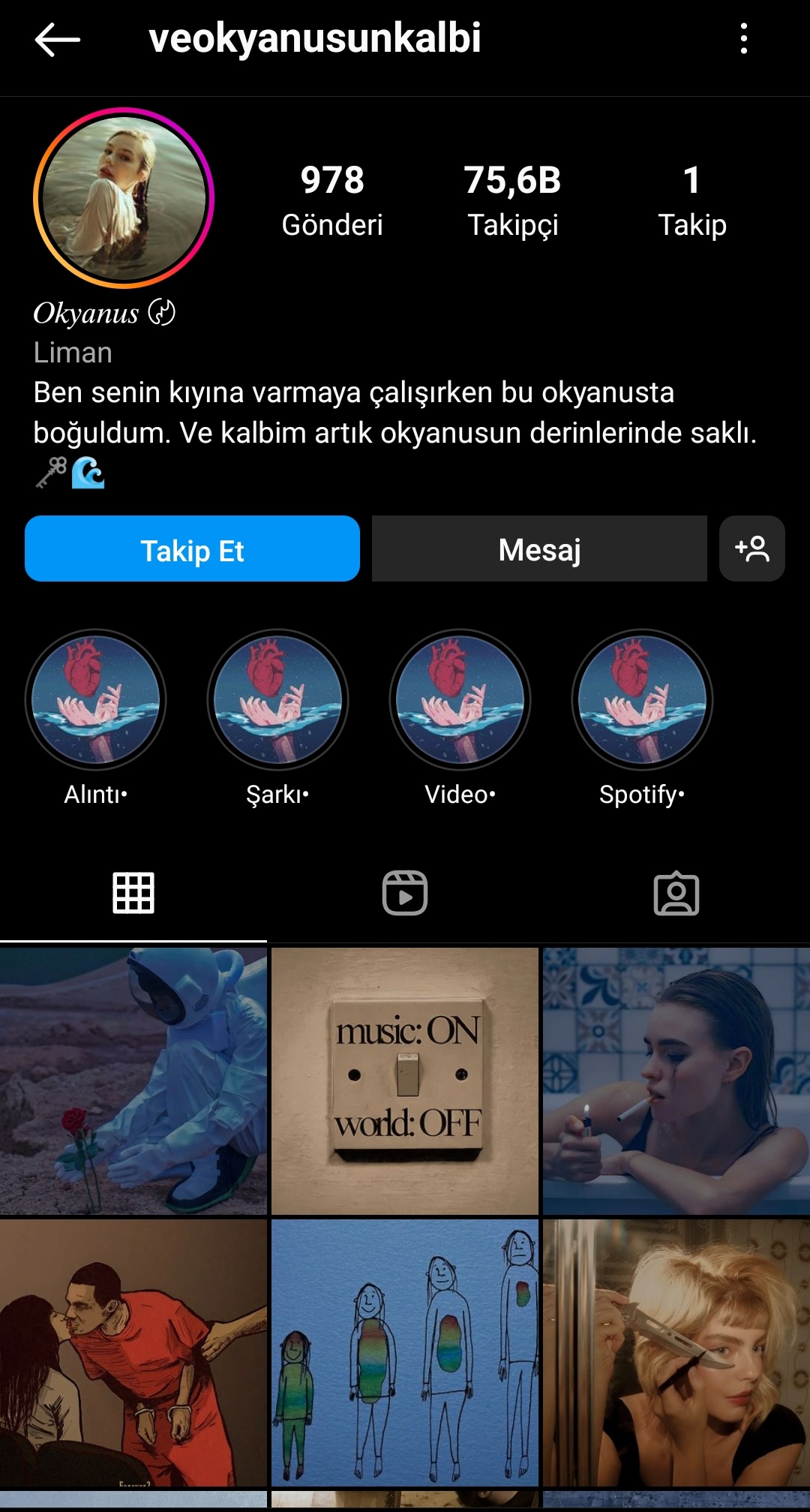Show suggested accounts with add-person icon
The height and width of the screenshot is (1512, 810).
pyautogui.click(x=751, y=549)
